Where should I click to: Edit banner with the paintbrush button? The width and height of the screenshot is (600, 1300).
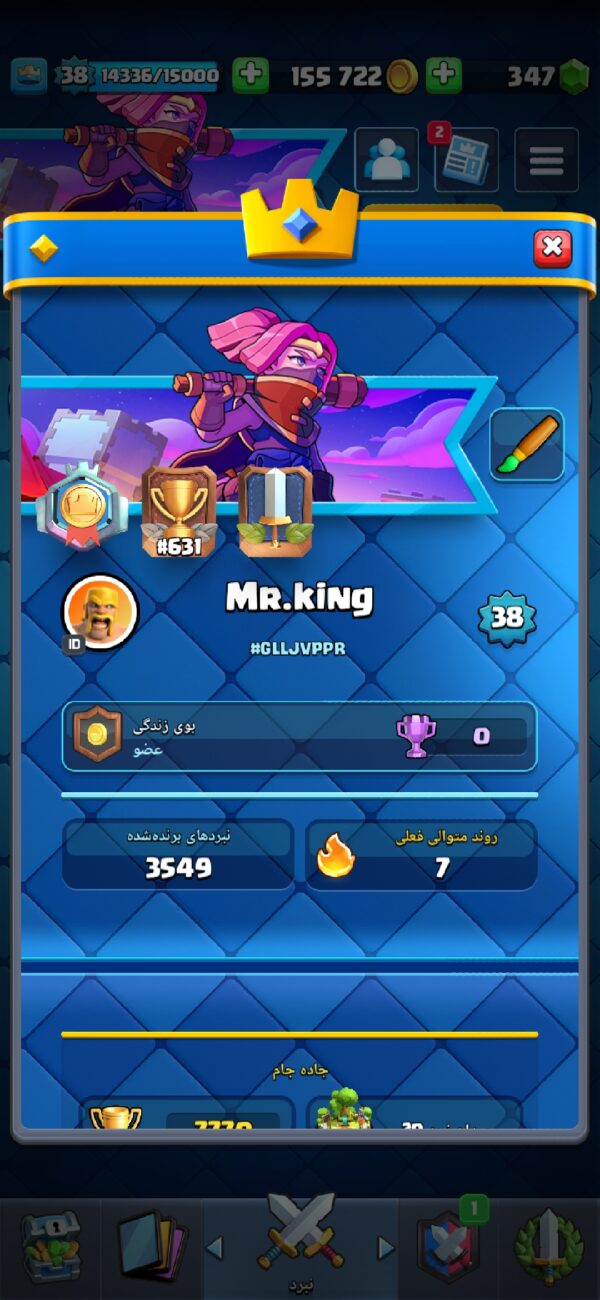pos(527,444)
